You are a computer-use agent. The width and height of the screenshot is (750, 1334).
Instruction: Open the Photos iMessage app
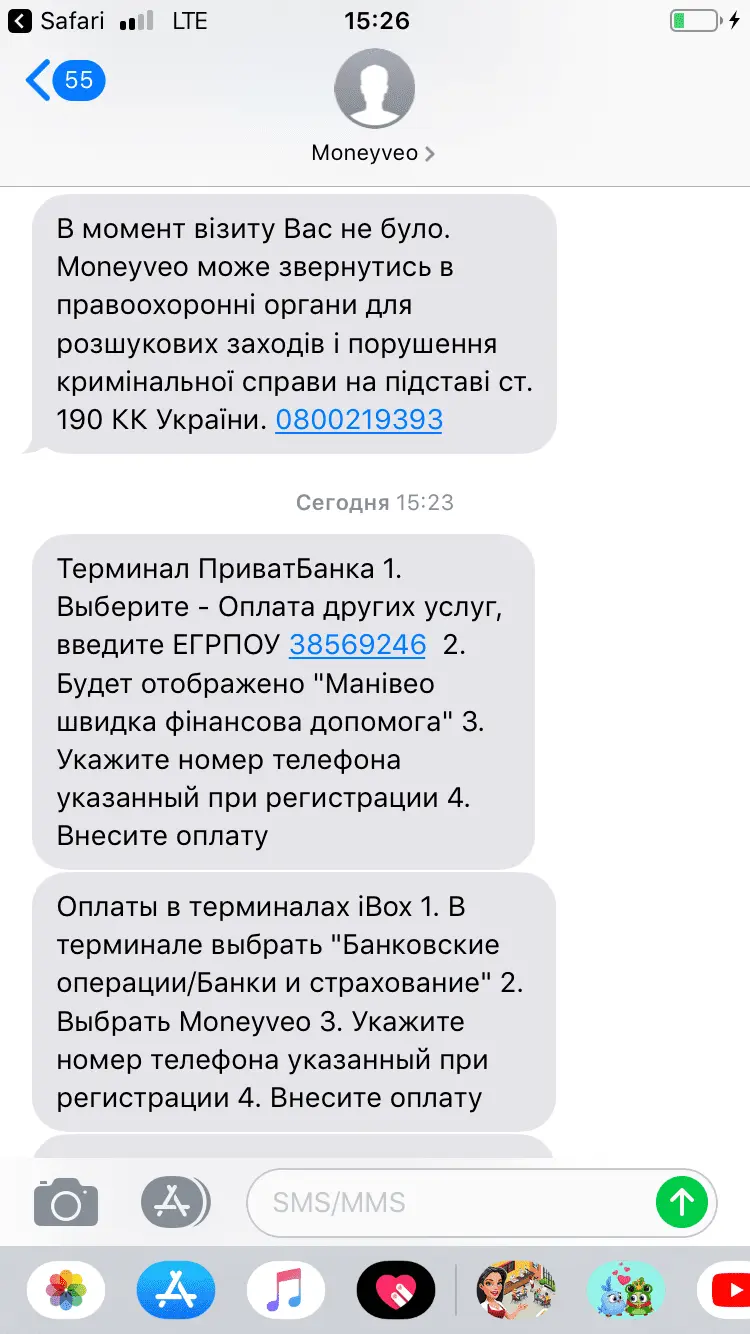[66, 1291]
